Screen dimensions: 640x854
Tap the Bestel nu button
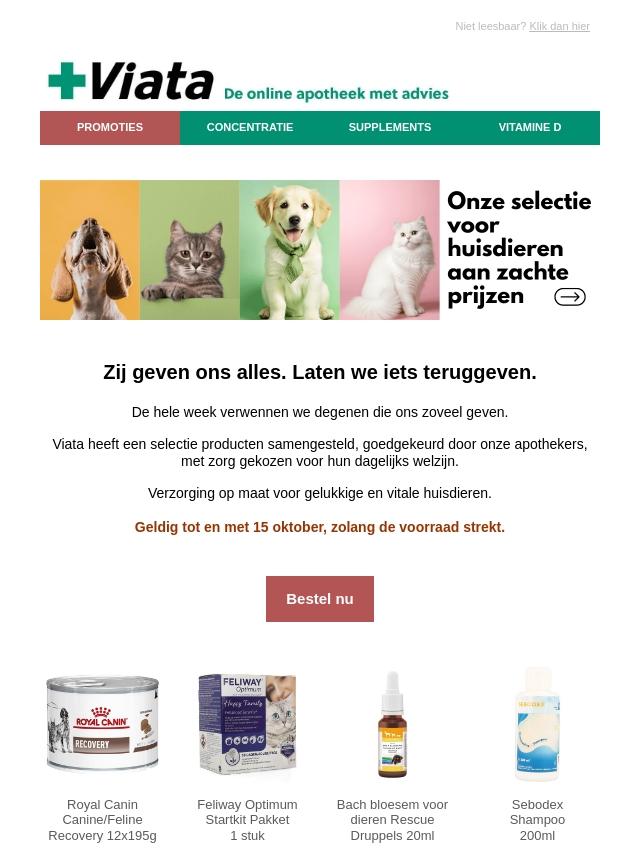click(320, 599)
